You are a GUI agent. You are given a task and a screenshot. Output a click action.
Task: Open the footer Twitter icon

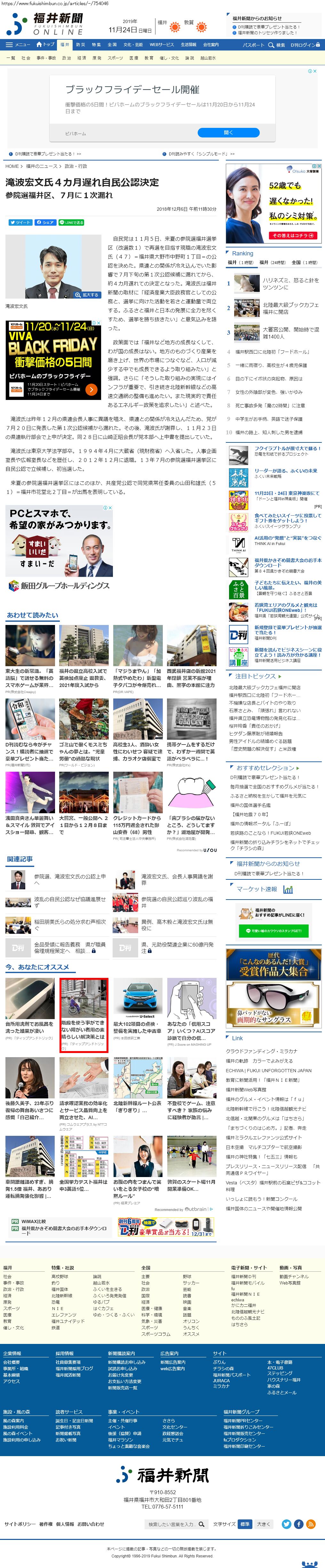pos(286,1519)
